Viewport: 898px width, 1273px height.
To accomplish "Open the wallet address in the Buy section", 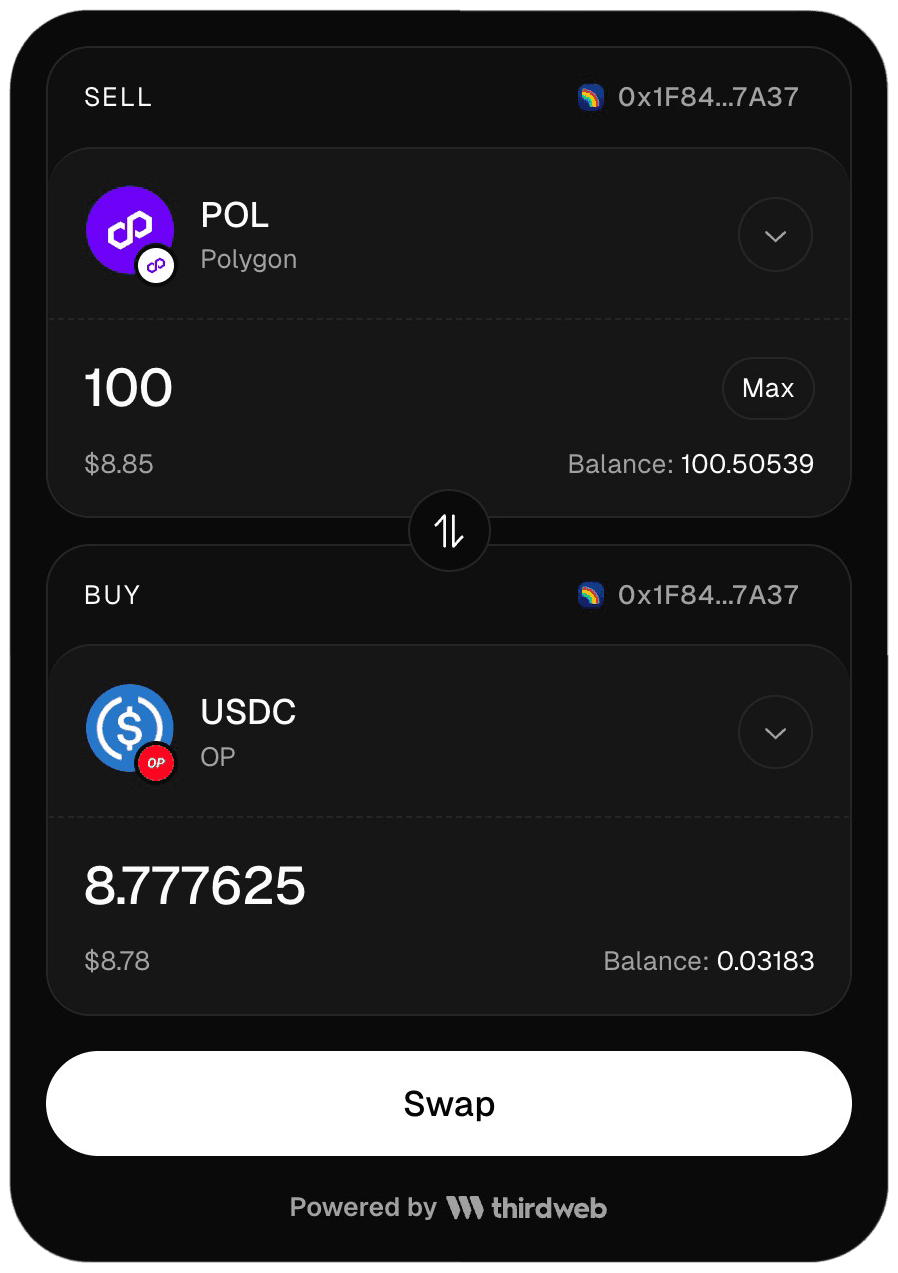I will [x=690, y=595].
